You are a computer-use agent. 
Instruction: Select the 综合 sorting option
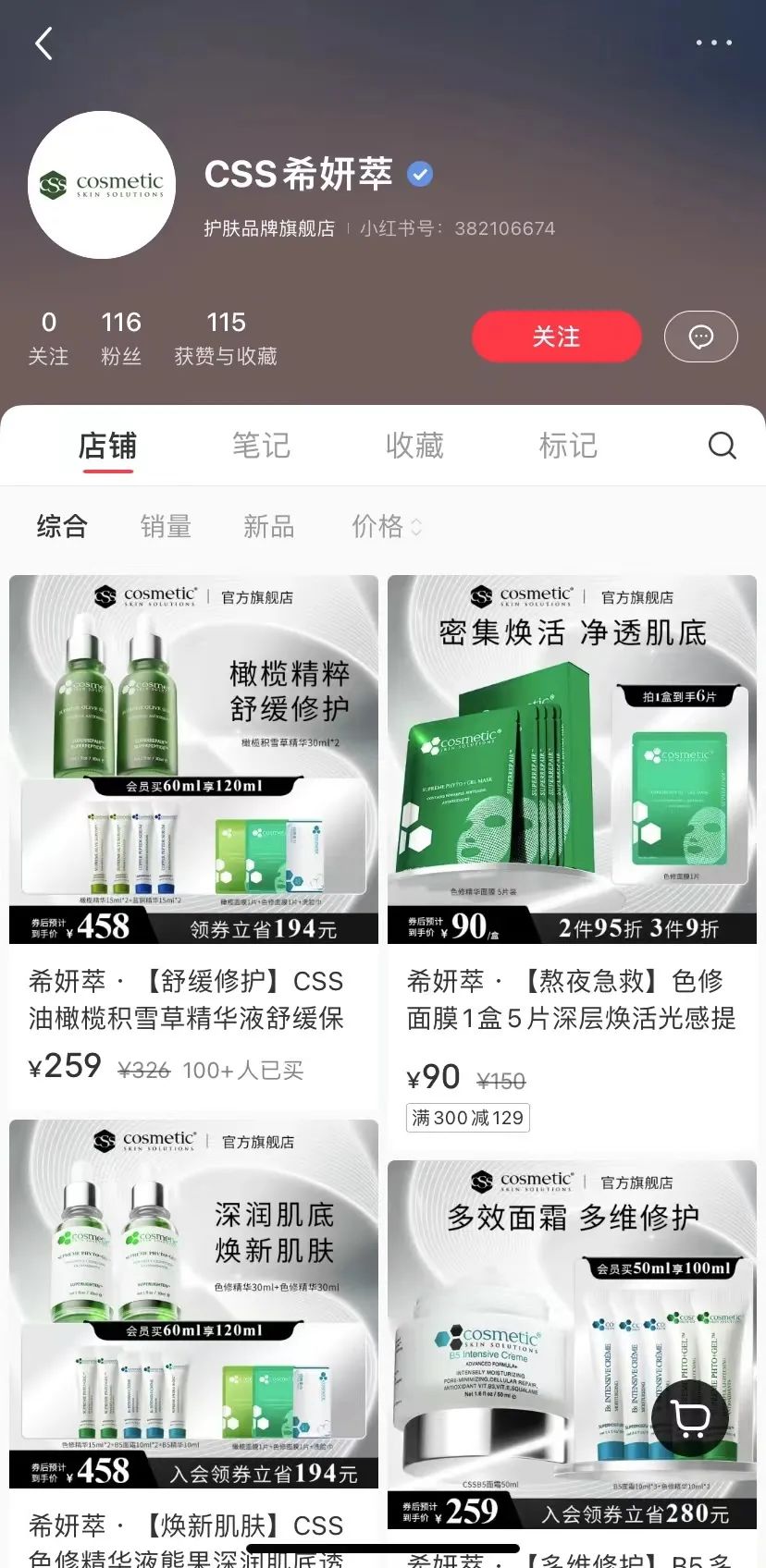point(62,527)
